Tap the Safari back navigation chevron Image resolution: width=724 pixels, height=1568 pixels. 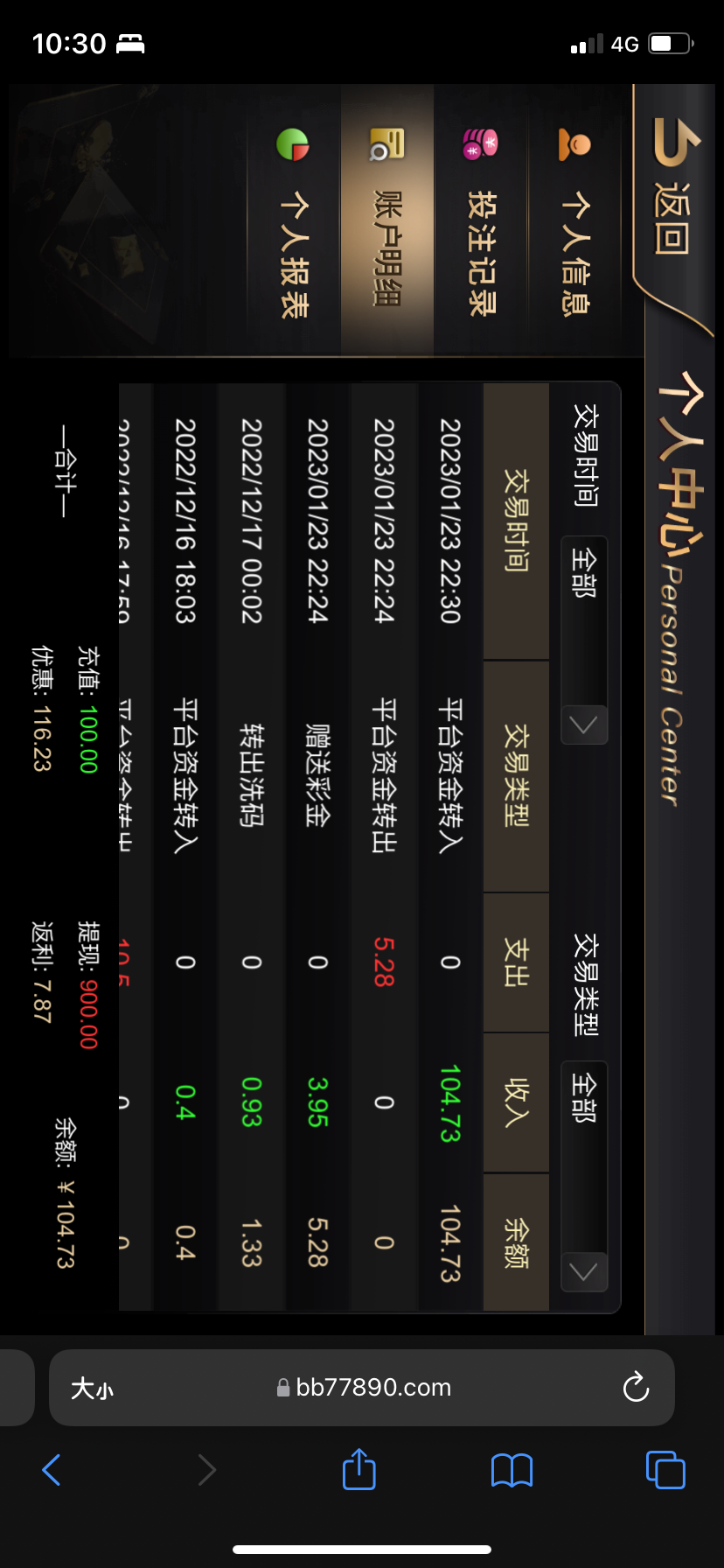tap(51, 1470)
